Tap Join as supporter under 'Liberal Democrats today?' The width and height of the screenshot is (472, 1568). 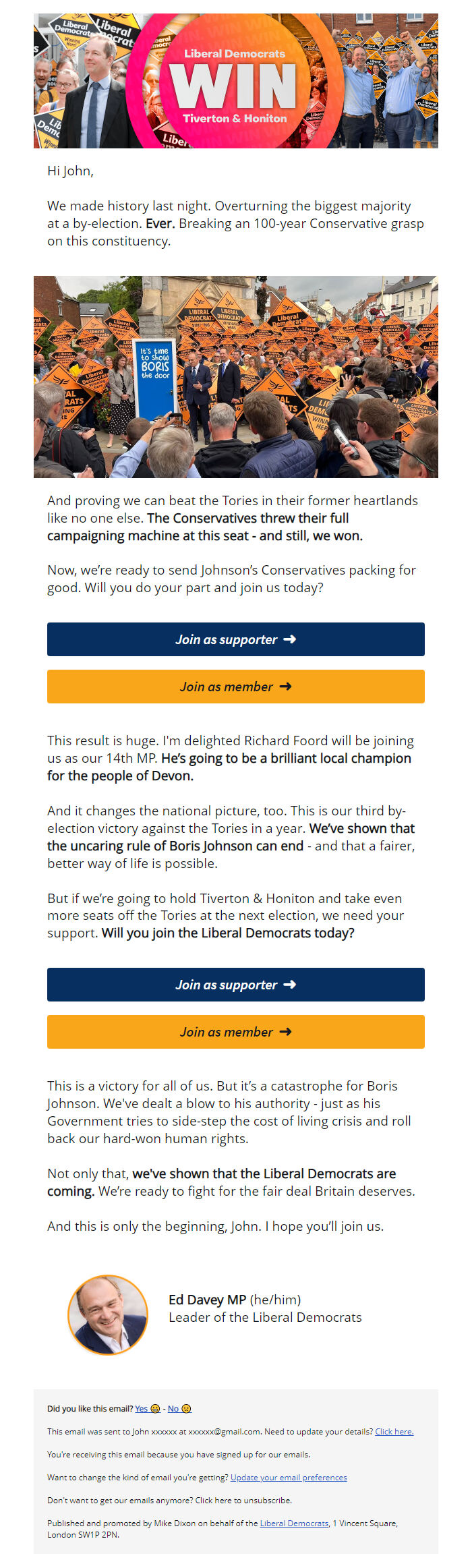235,985
